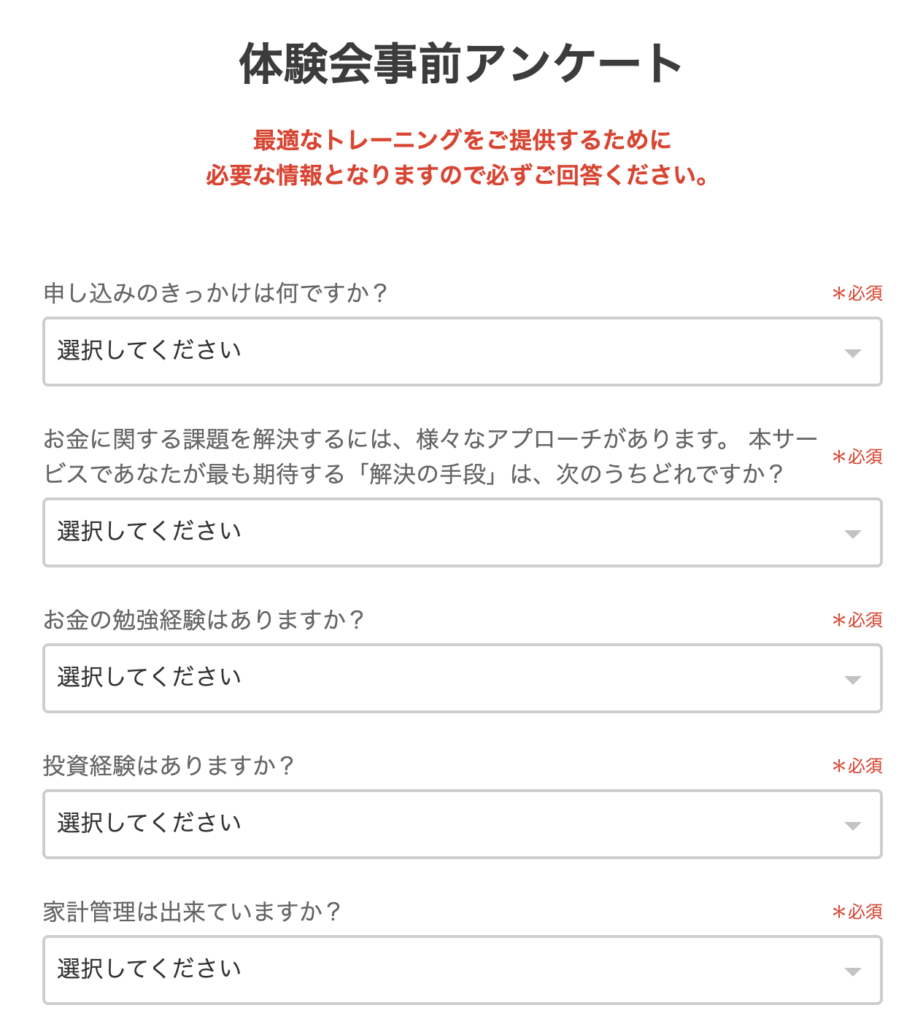Open the 投資経験 dropdown
This screenshot has height=1024, width=915.
click(x=462, y=824)
